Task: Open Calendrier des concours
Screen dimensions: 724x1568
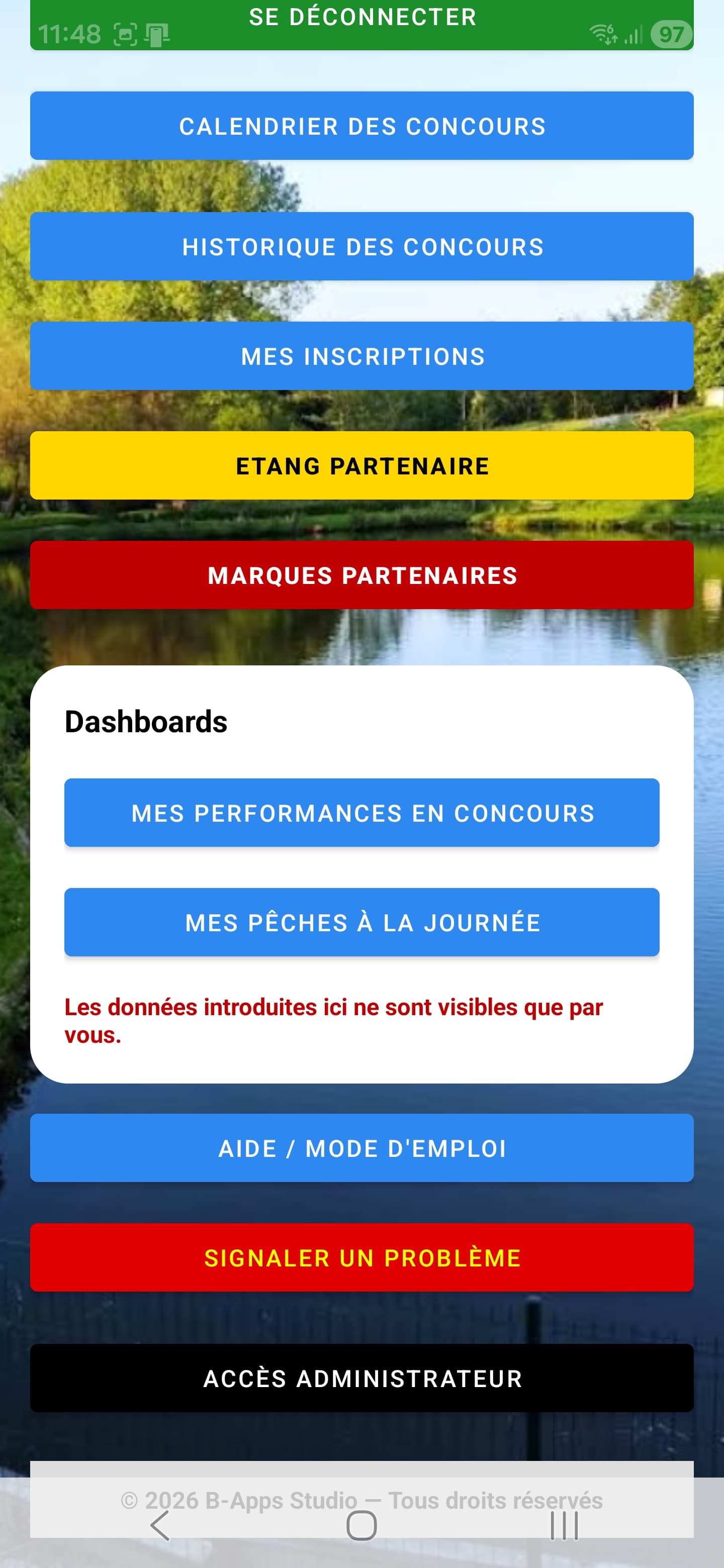Action: (361, 126)
